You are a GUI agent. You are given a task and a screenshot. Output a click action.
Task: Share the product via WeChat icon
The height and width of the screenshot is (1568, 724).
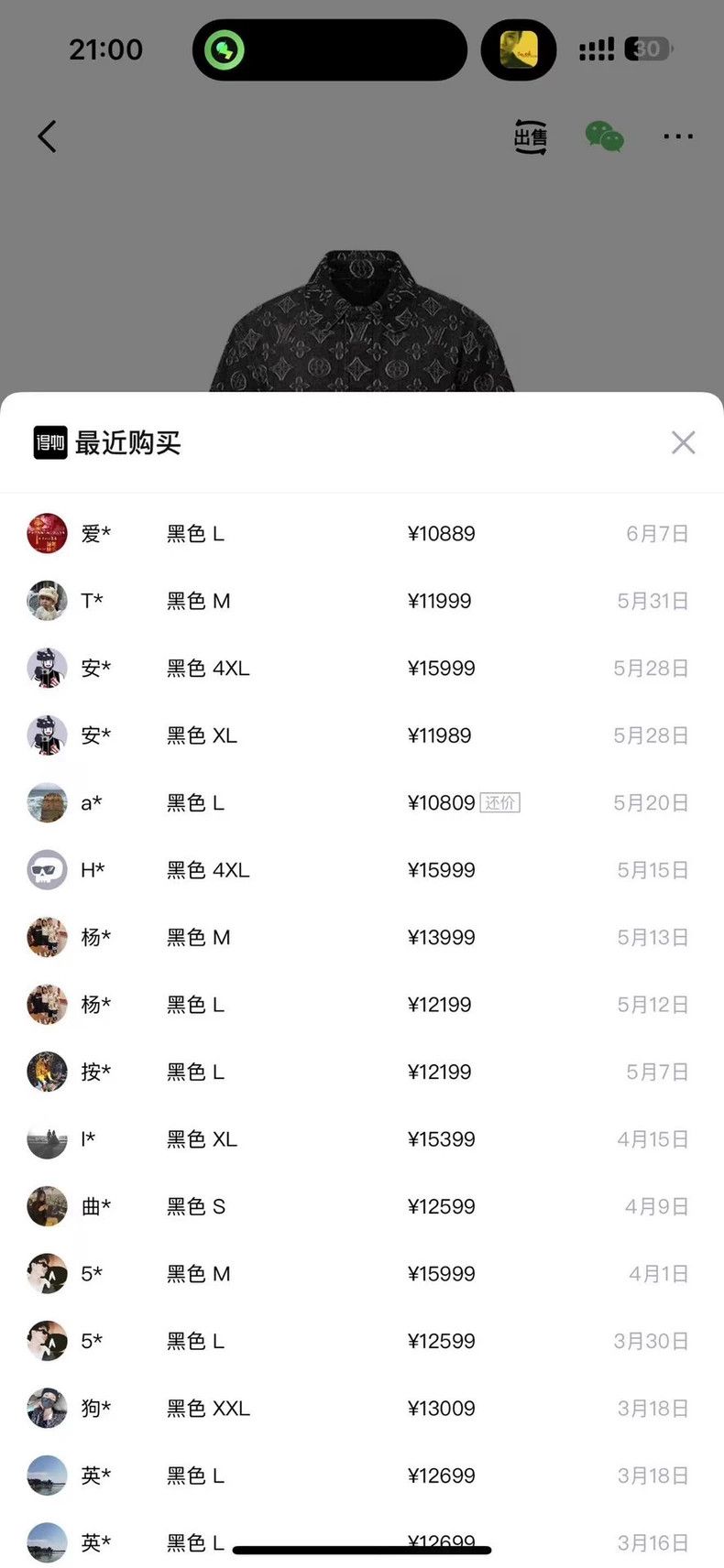click(x=605, y=137)
